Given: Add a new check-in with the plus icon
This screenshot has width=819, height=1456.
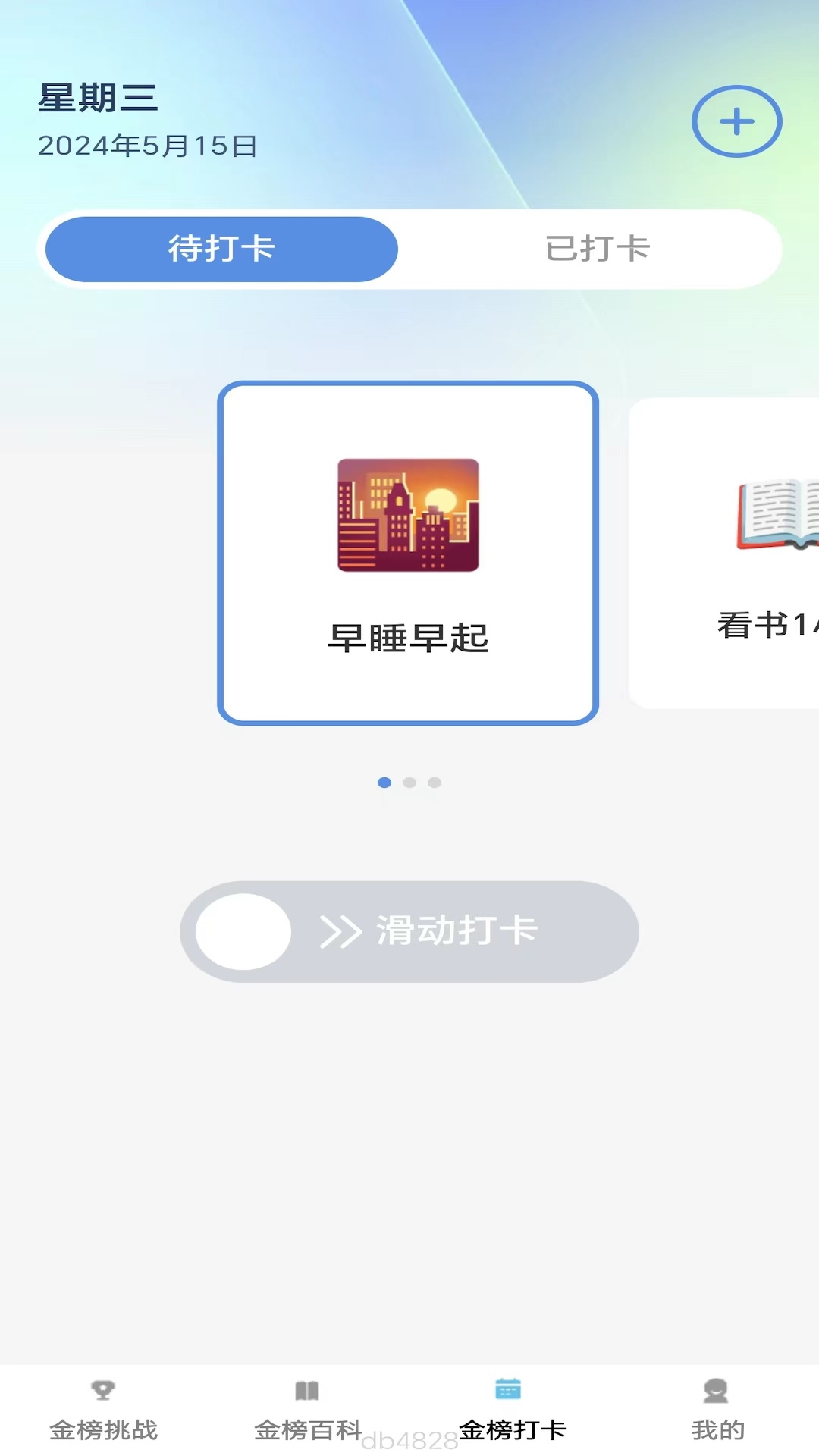Looking at the screenshot, I should click(736, 121).
